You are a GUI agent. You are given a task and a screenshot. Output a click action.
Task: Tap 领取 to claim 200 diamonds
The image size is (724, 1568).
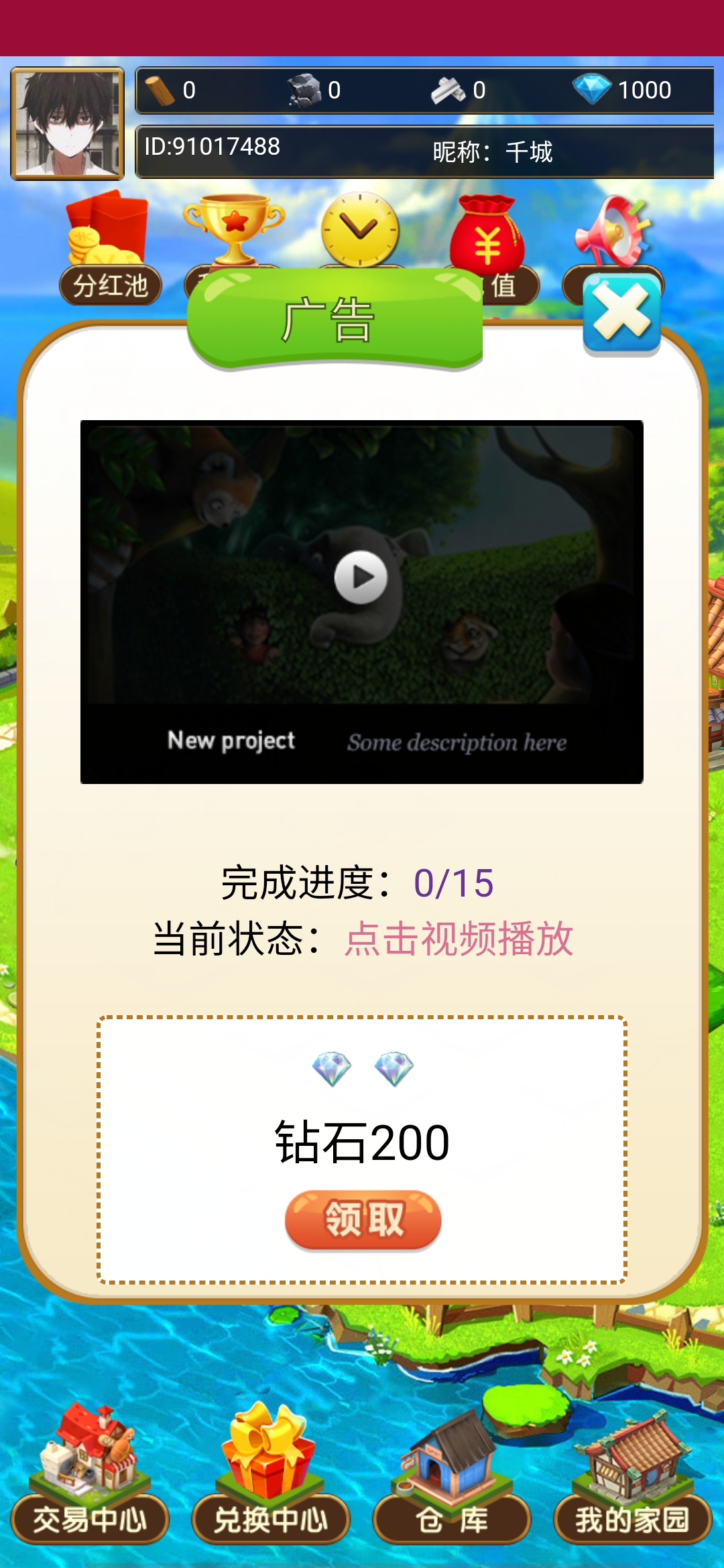[x=363, y=1220]
